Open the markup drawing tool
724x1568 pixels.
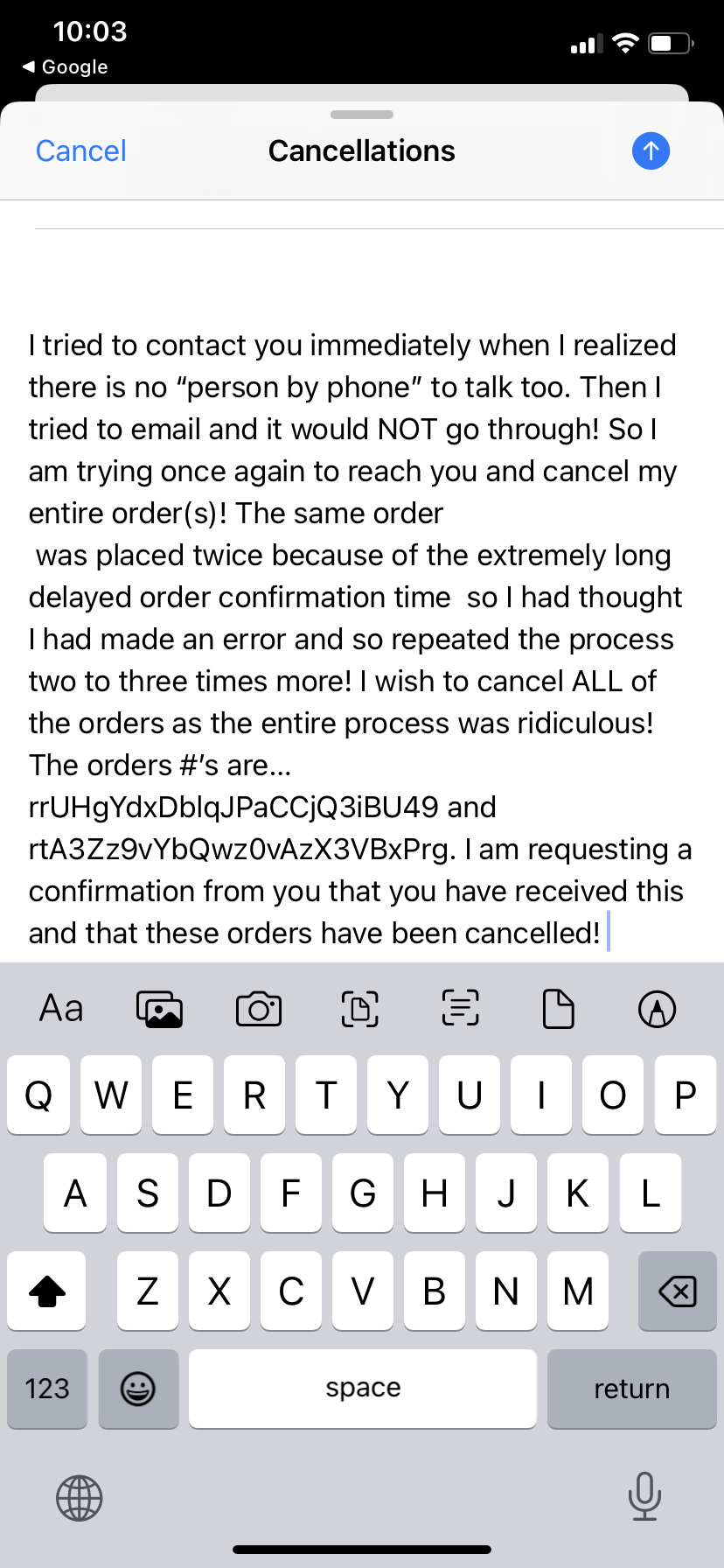point(658,1009)
